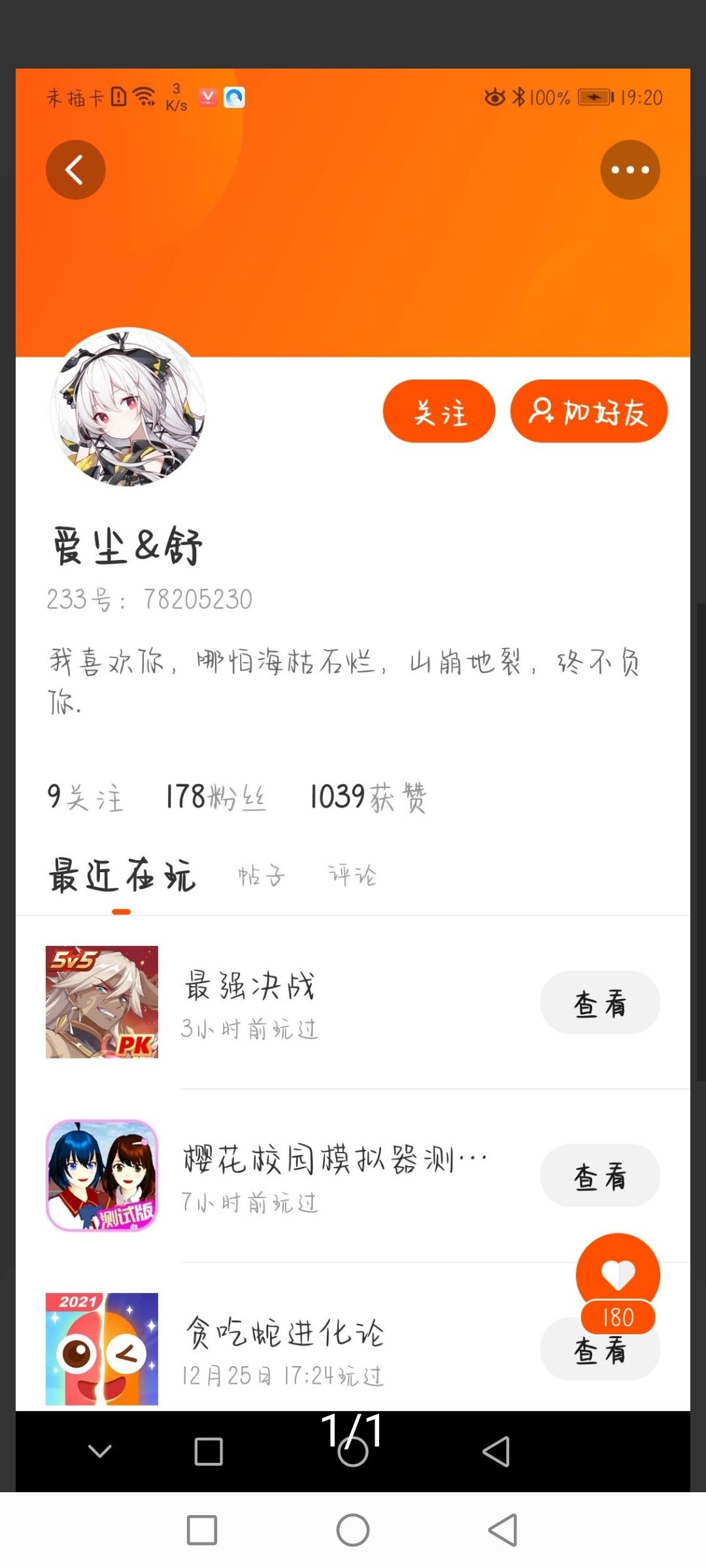
Task: Open the three-dot overflow menu
Action: coord(630,170)
